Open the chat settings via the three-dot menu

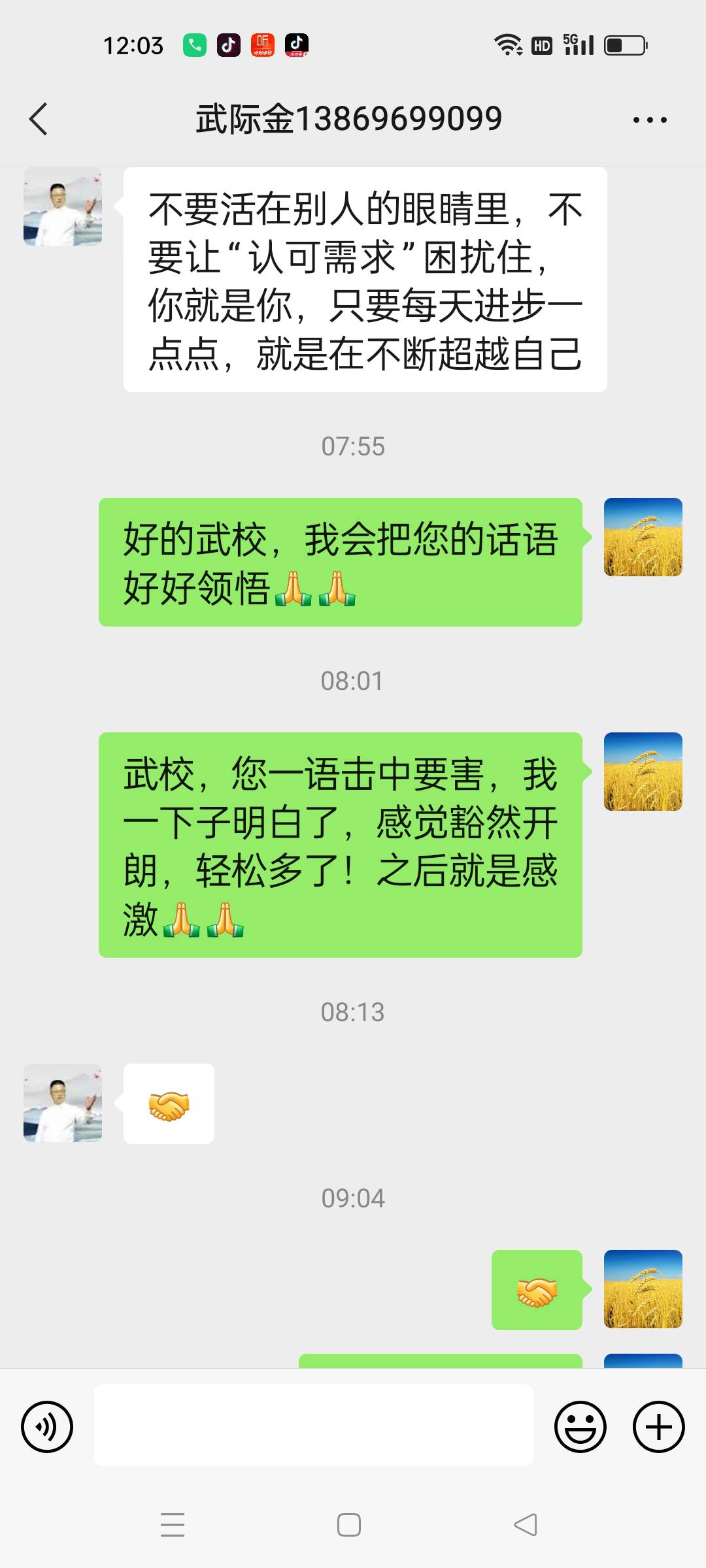[651, 118]
